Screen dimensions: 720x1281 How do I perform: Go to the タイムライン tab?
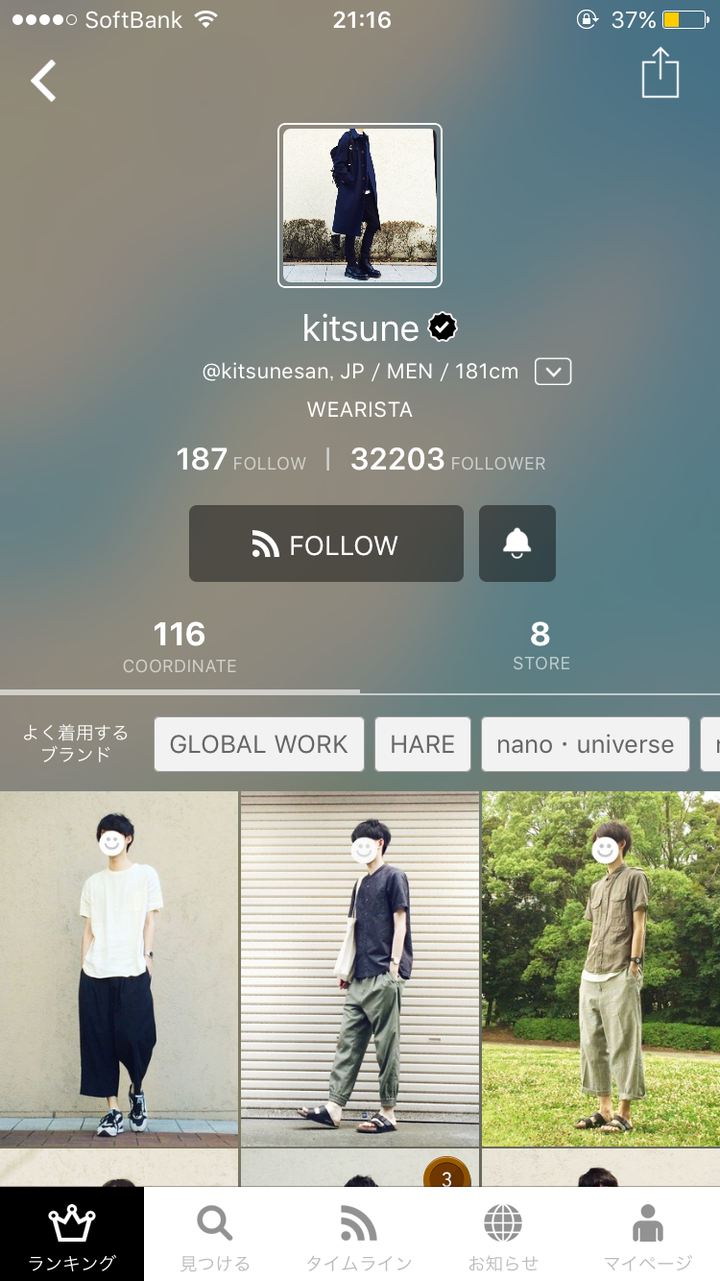[360, 1235]
